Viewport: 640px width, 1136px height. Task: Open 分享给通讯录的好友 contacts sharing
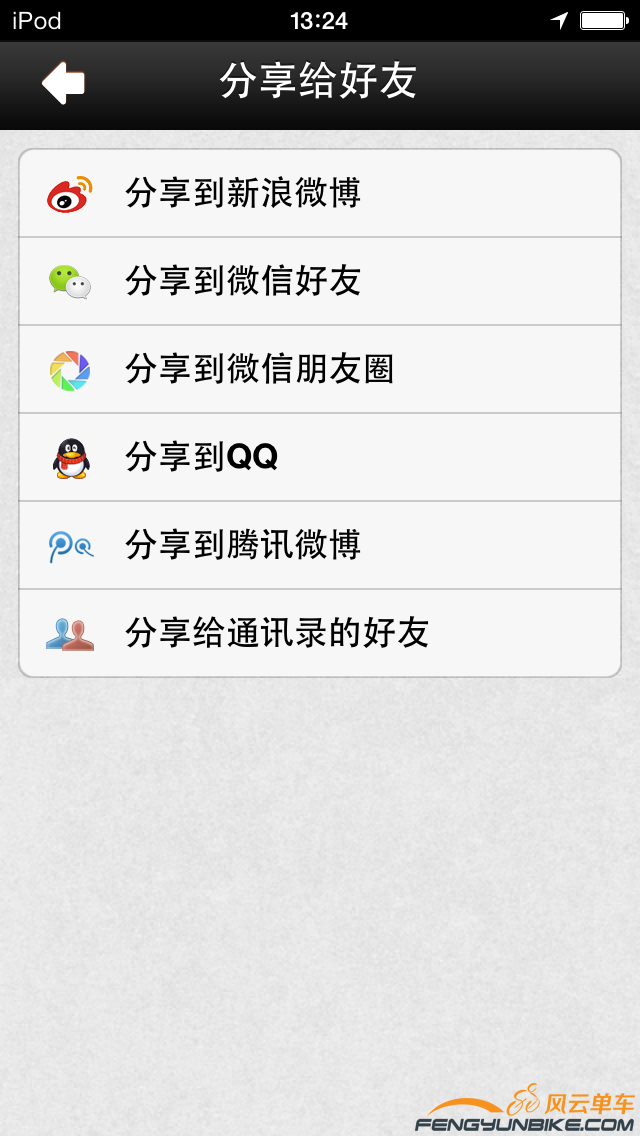point(320,633)
